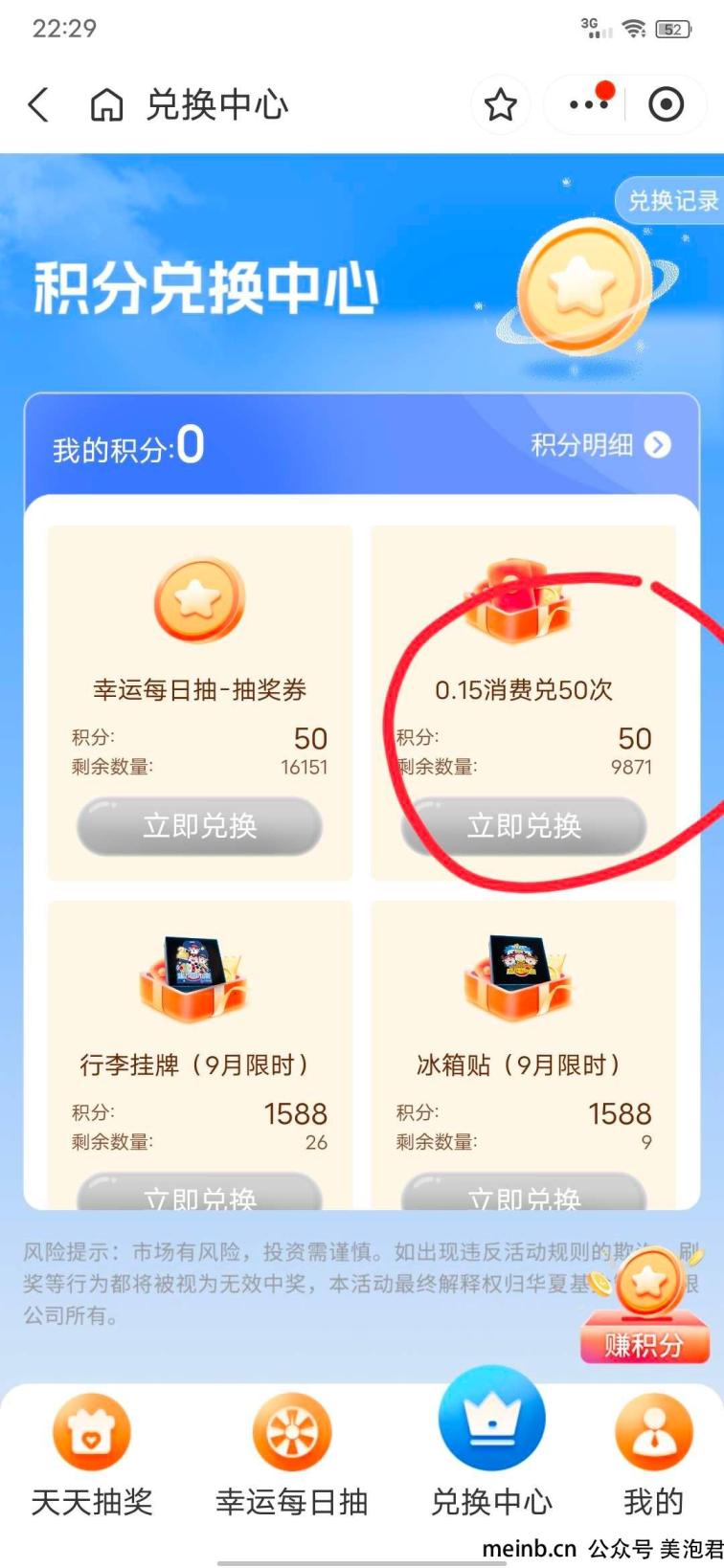Viewport: 724px width, 1568px height.
Task: Go back from 兑换中心
Action: [x=38, y=104]
